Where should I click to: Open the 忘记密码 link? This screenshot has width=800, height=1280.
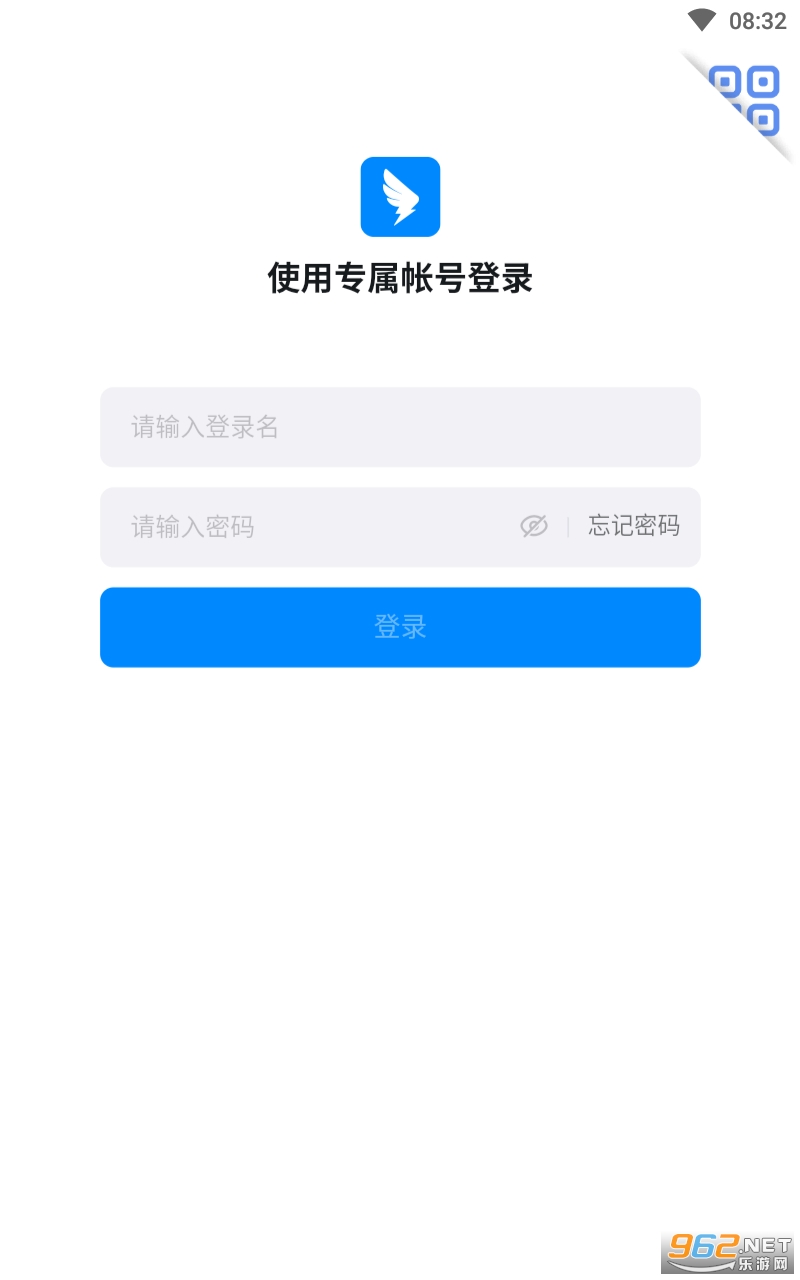pyautogui.click(x=633, y=526)
